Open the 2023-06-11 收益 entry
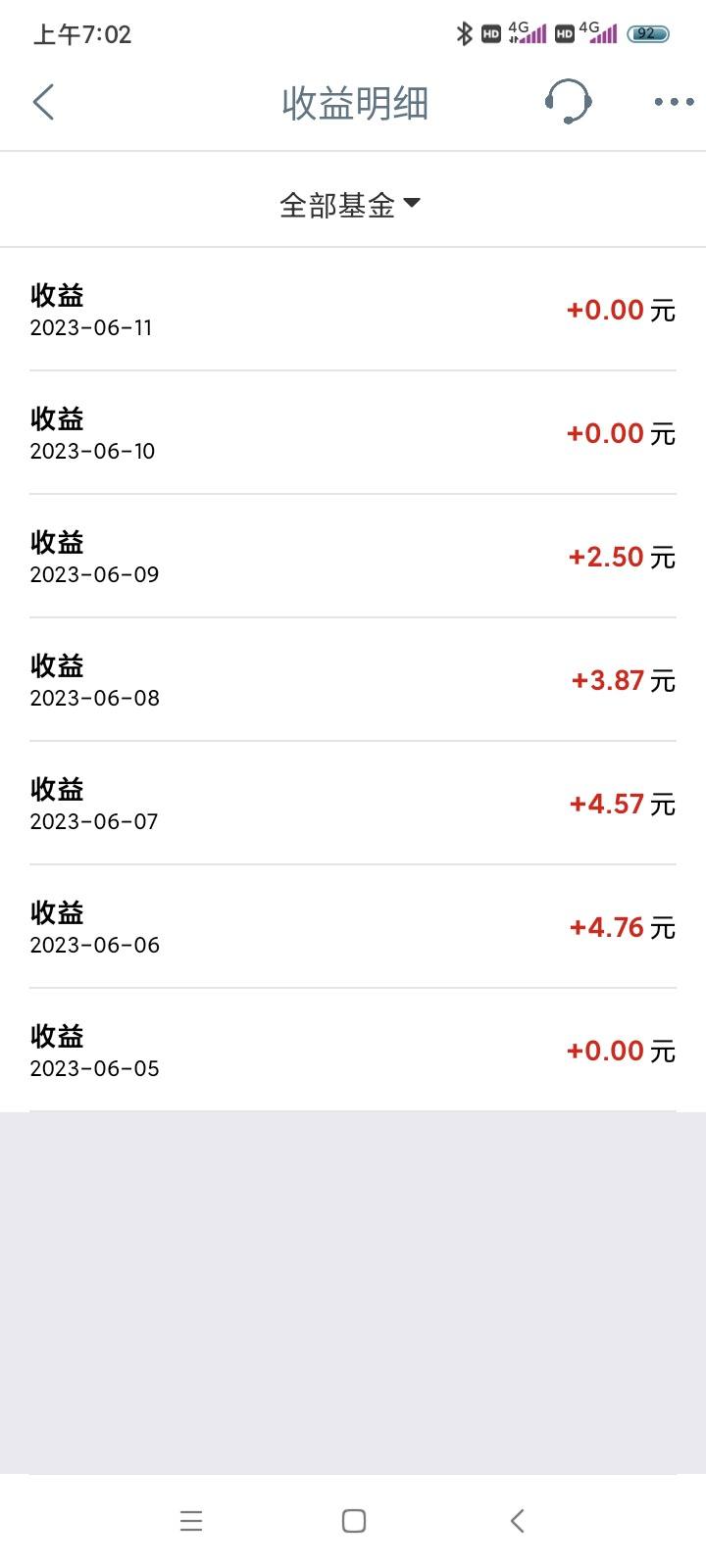The height and width of the screenshot is (1568, 706). click(x=353, y=310)
